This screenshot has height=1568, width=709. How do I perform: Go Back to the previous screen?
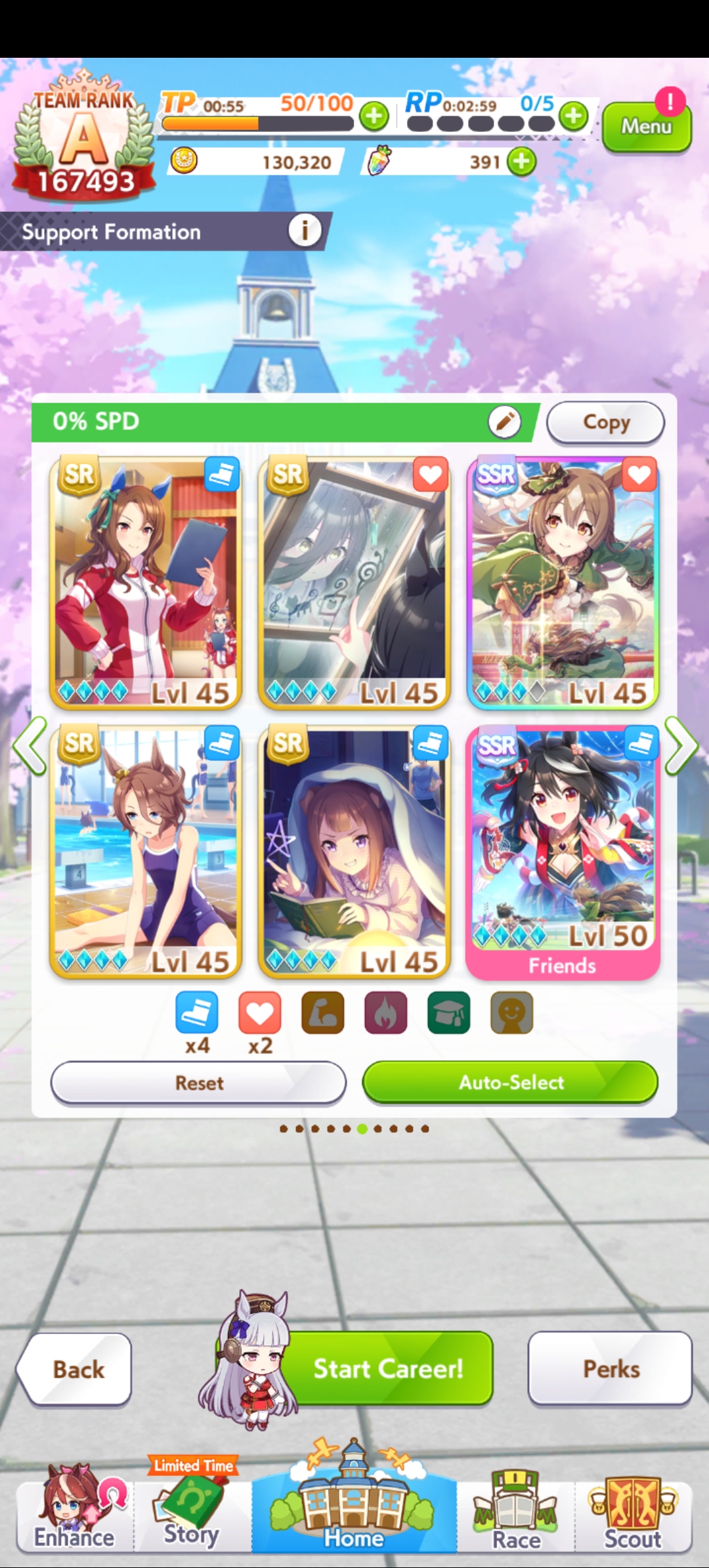click(75, 1369)
